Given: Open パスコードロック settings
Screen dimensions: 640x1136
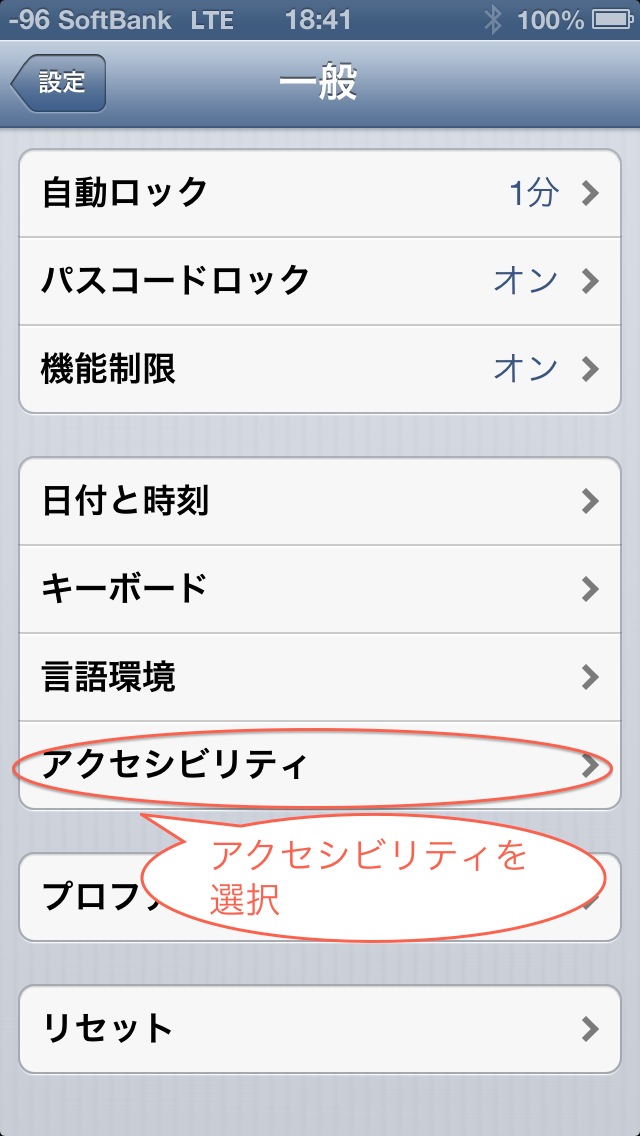Looking at the screenshot, I should pos(320,281).
